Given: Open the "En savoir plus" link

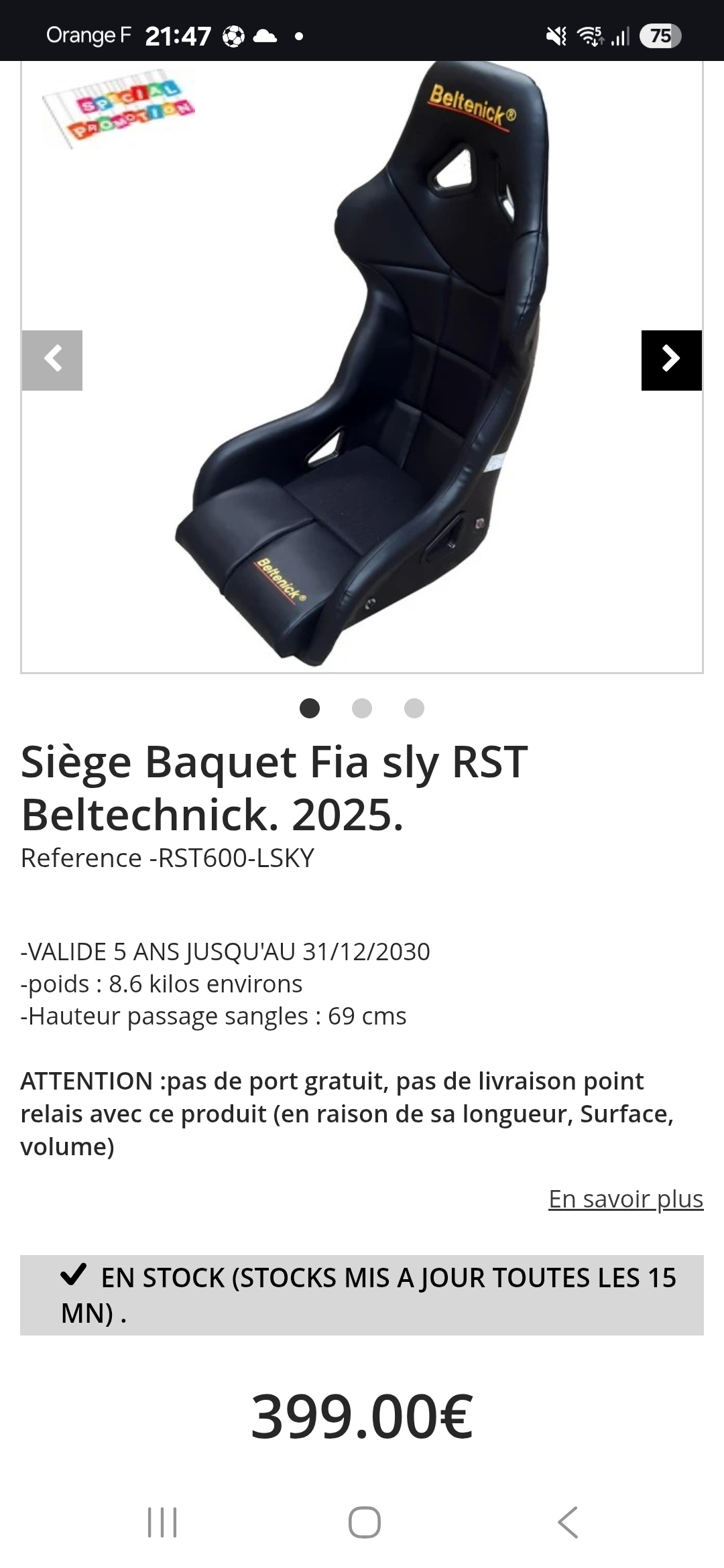Looking at the screenshot, I should [625, 1199].
